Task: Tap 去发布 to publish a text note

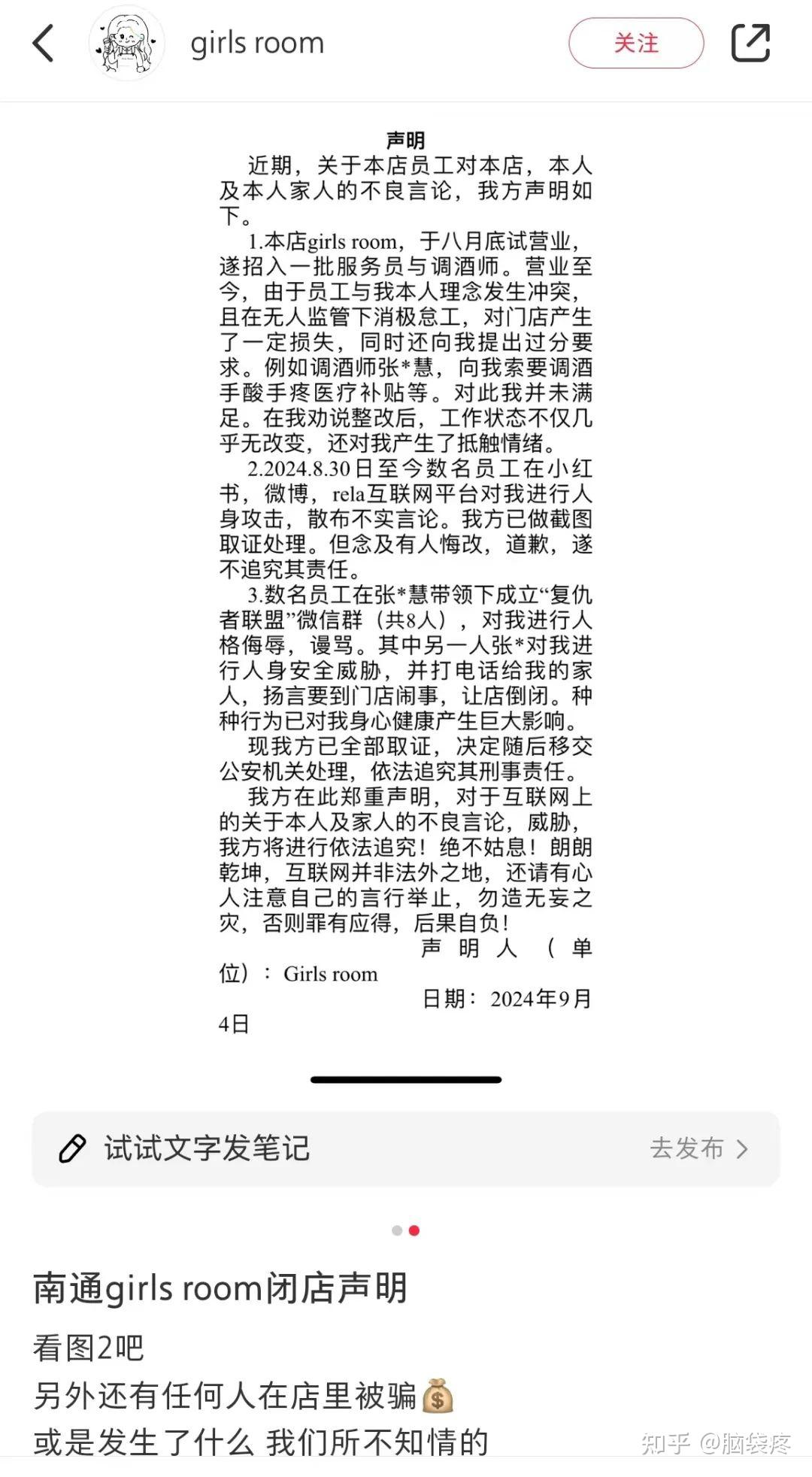Action: pos(699,1148)
